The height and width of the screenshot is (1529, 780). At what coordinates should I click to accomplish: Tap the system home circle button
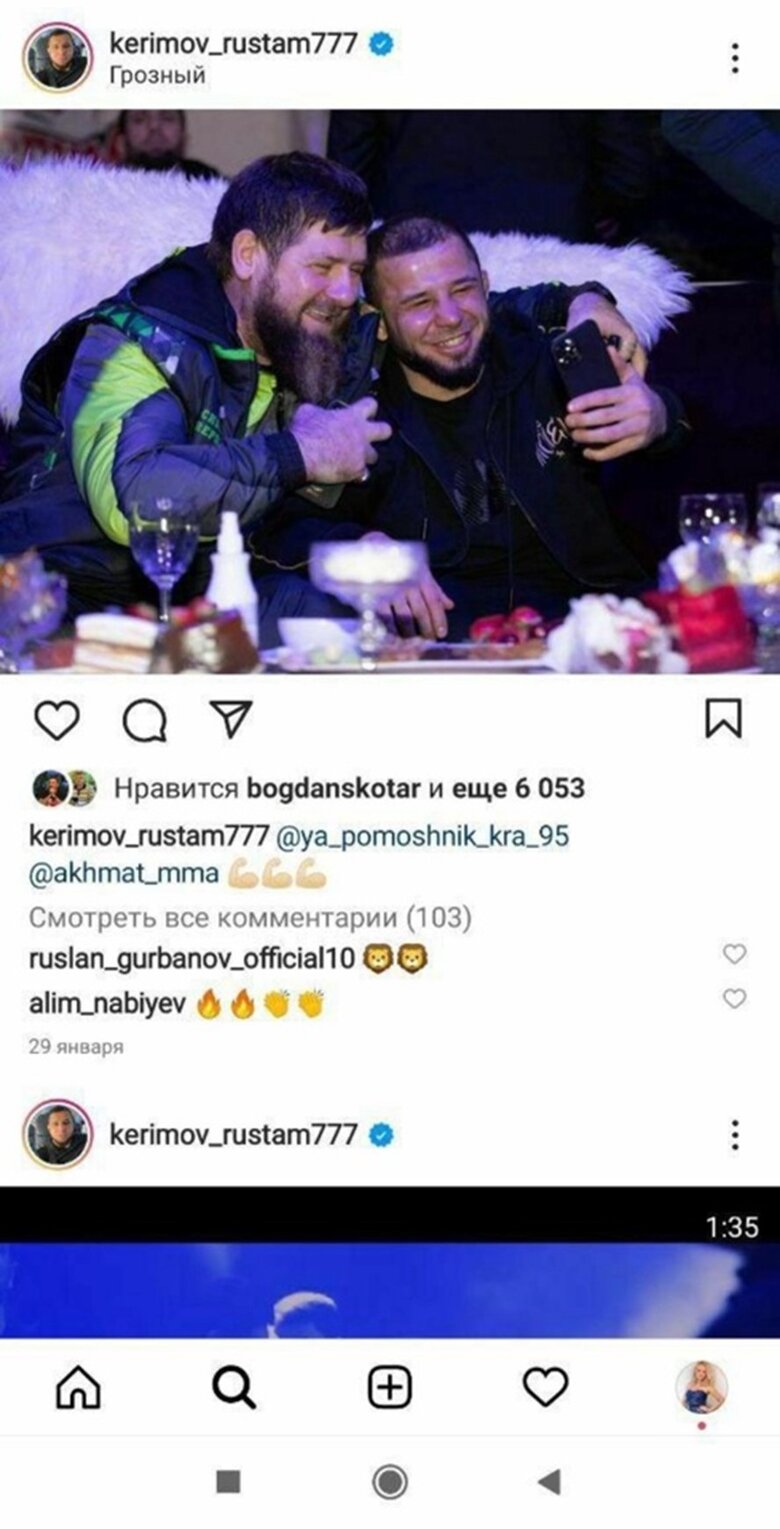(x=390, y=1482)
